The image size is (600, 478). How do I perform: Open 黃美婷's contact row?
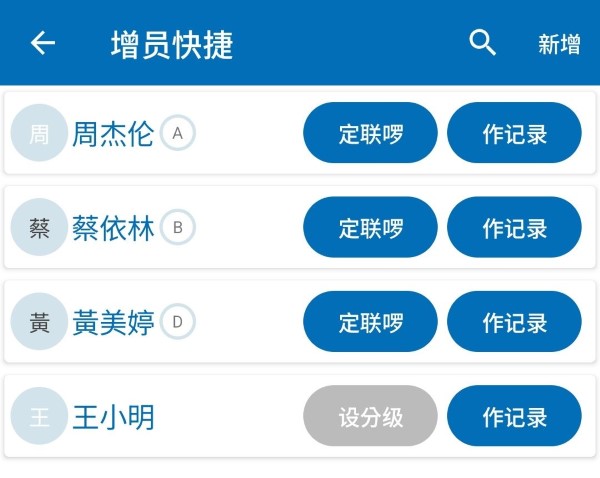tap(112, 322)
